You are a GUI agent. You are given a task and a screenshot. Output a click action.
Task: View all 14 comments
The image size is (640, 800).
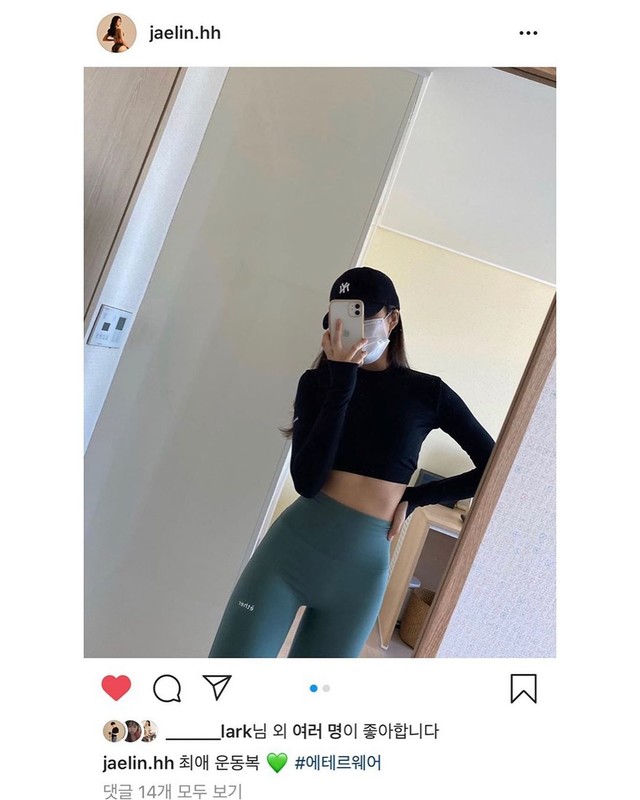pos(172,792)
